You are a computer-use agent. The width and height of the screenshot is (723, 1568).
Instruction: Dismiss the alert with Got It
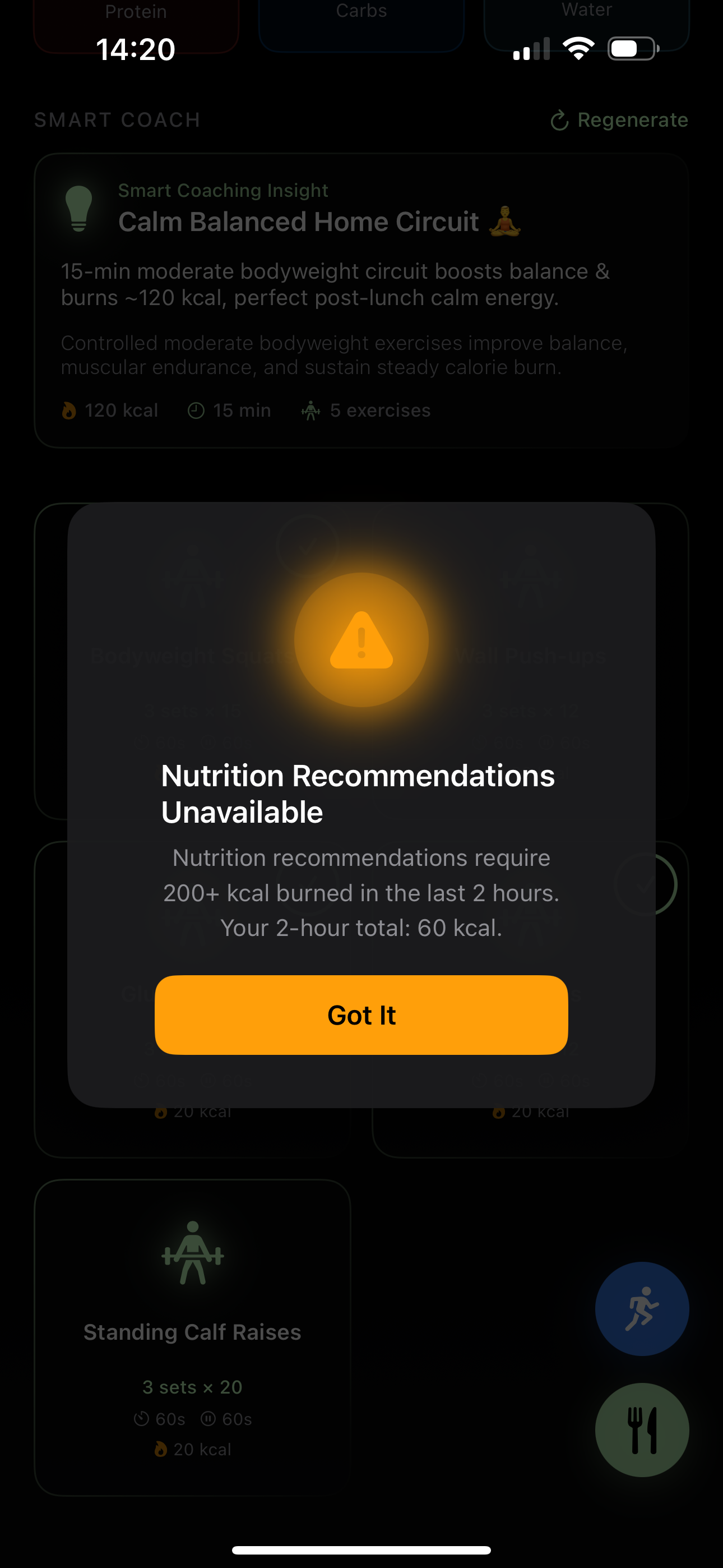[361, 1014]
